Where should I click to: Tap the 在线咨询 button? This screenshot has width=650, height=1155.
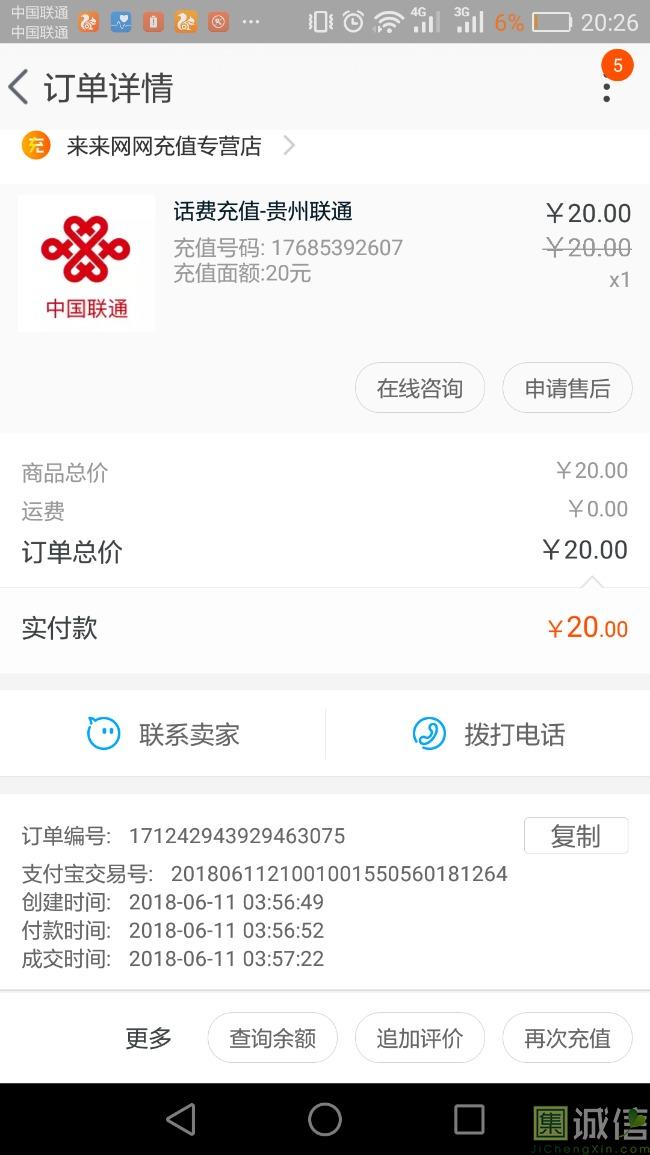(420, 388)
